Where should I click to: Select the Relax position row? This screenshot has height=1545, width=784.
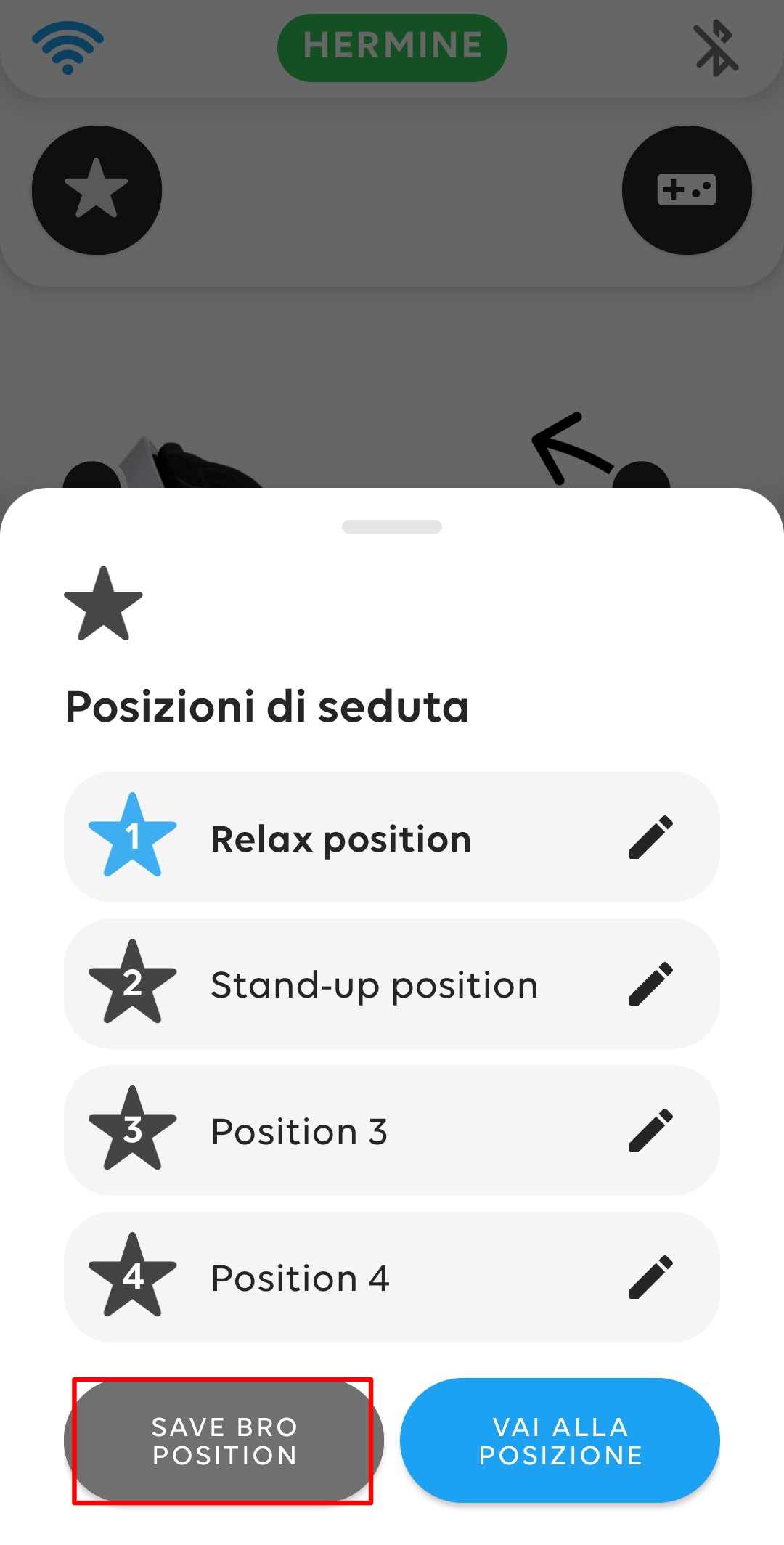point(392,837)
